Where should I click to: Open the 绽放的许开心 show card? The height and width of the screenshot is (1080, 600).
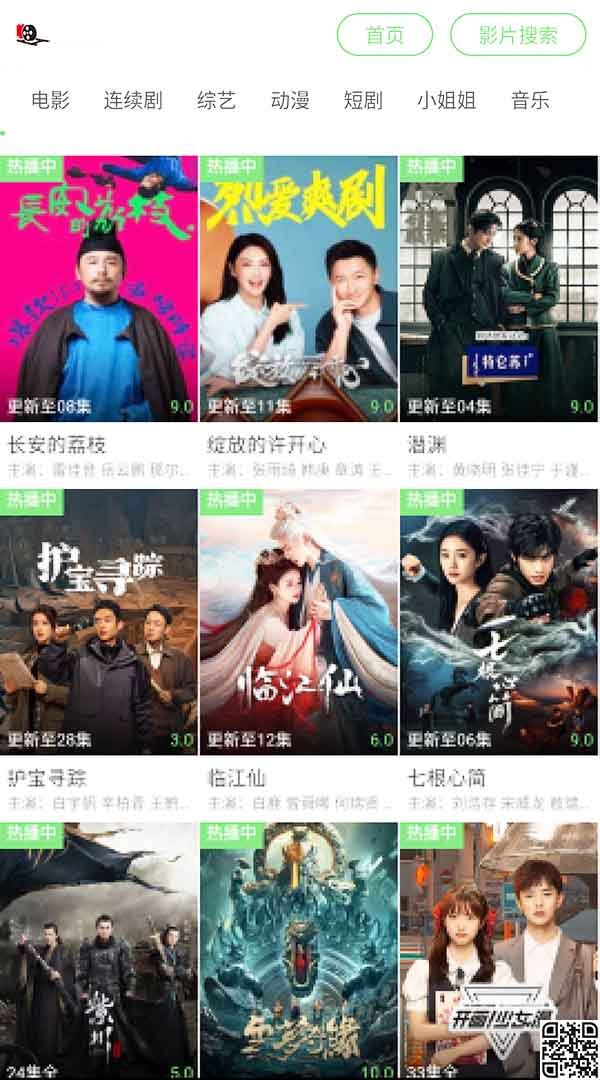click(299, 290)
